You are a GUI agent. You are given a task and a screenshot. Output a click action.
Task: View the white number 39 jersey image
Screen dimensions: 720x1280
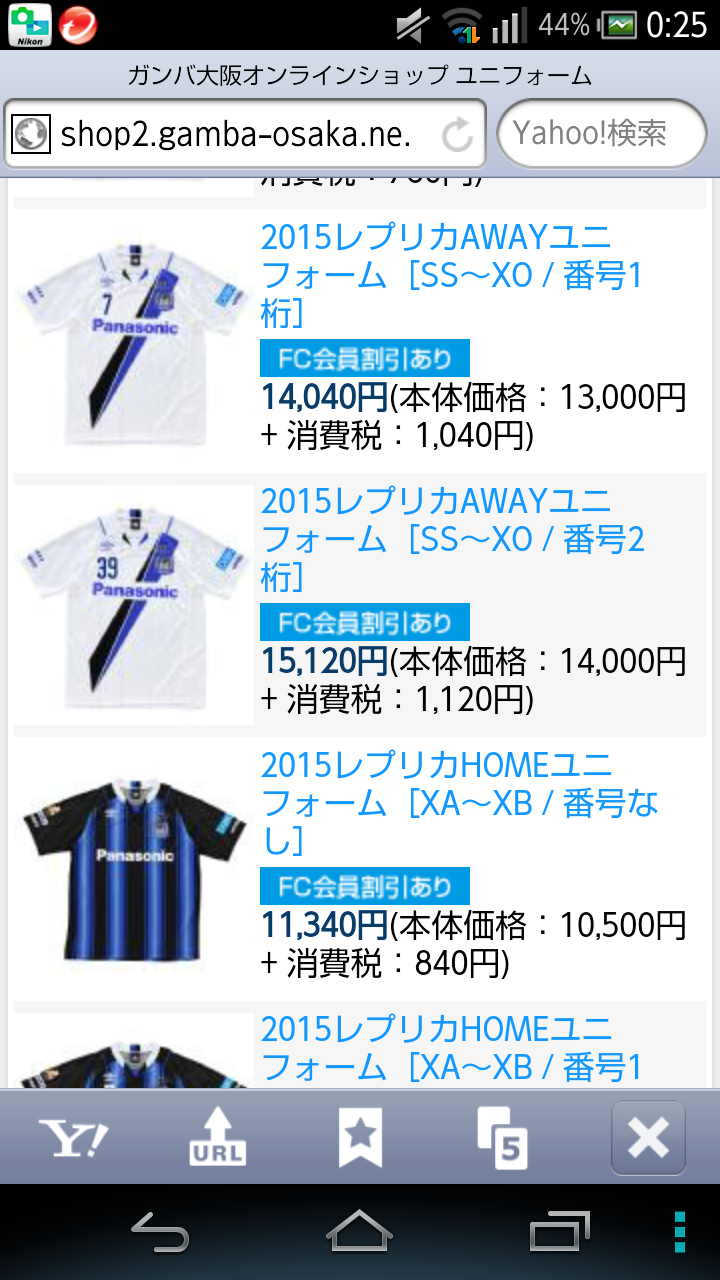tap(135, 600)
